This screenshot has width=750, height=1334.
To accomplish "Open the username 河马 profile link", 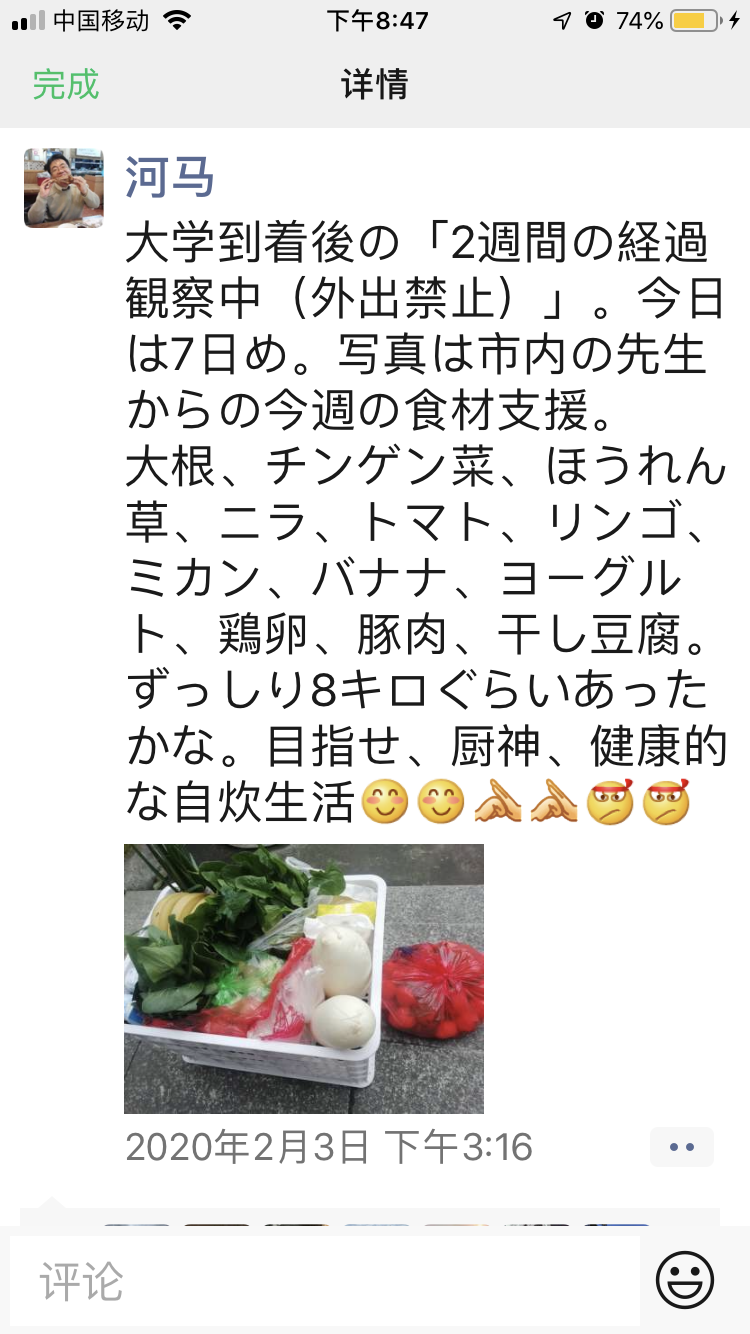I will coord(170,177).
